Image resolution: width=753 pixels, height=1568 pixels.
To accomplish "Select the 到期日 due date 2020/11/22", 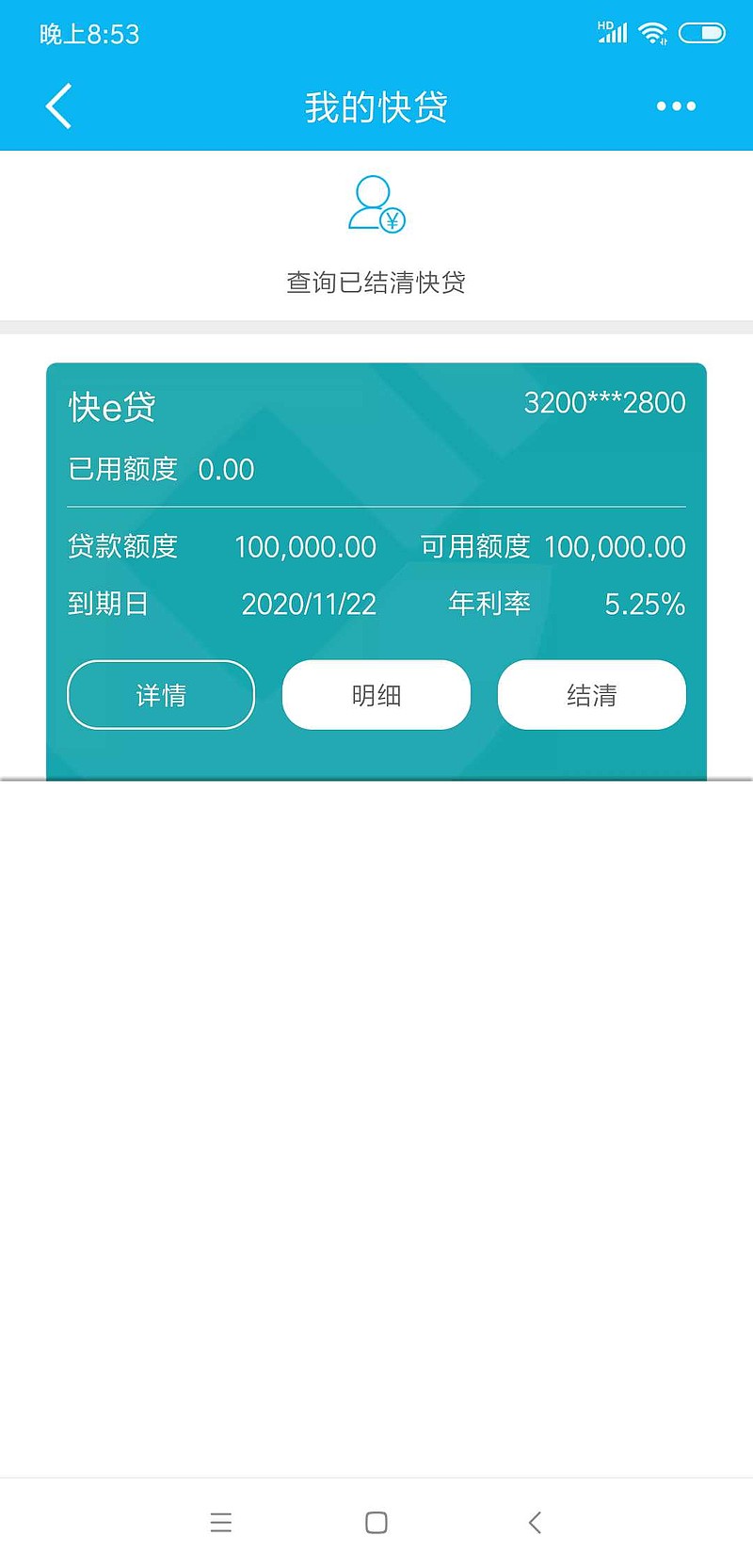I will coord(309,604).
